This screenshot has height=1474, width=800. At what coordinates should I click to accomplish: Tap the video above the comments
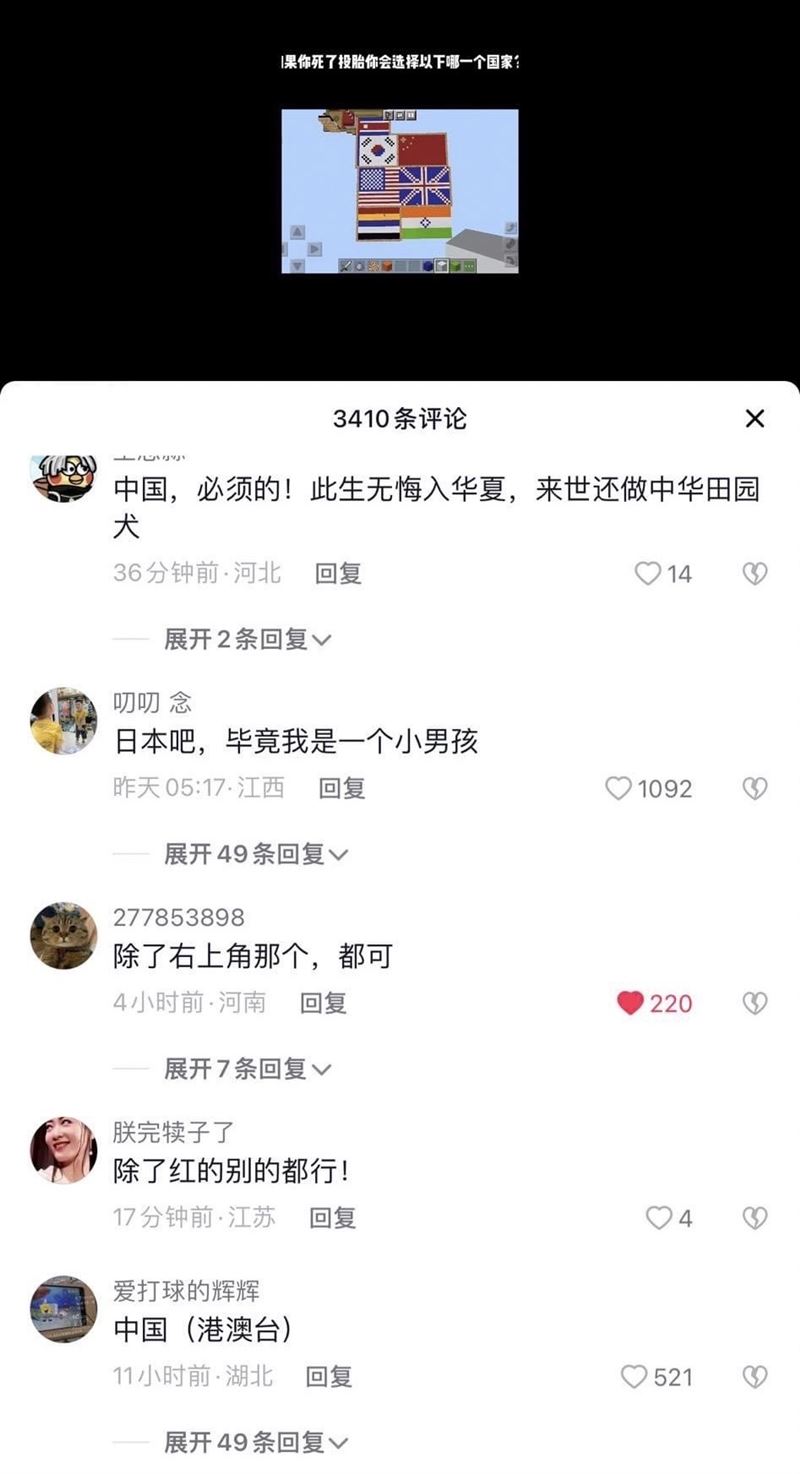[x=400, y=191]
